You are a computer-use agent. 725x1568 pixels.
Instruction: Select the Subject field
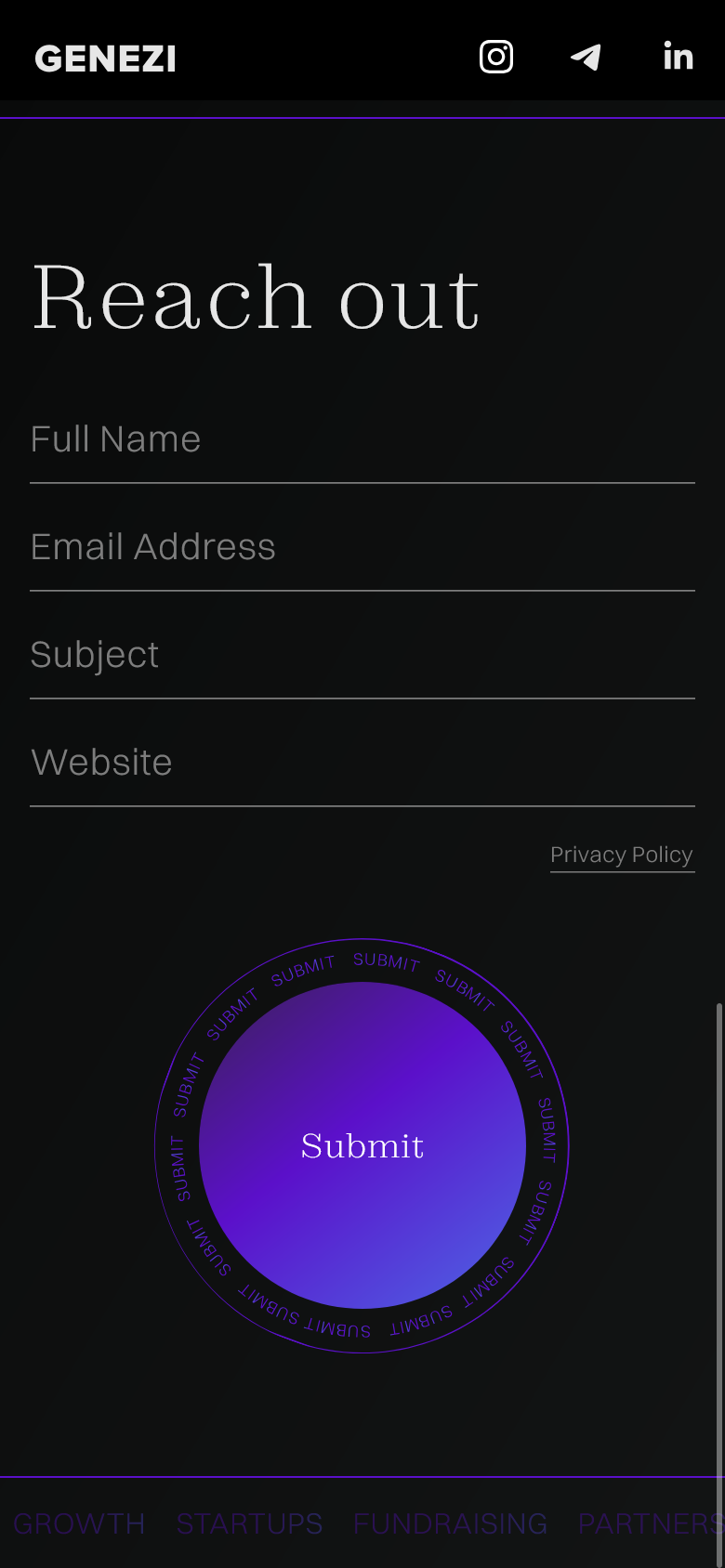coord(362,656)
